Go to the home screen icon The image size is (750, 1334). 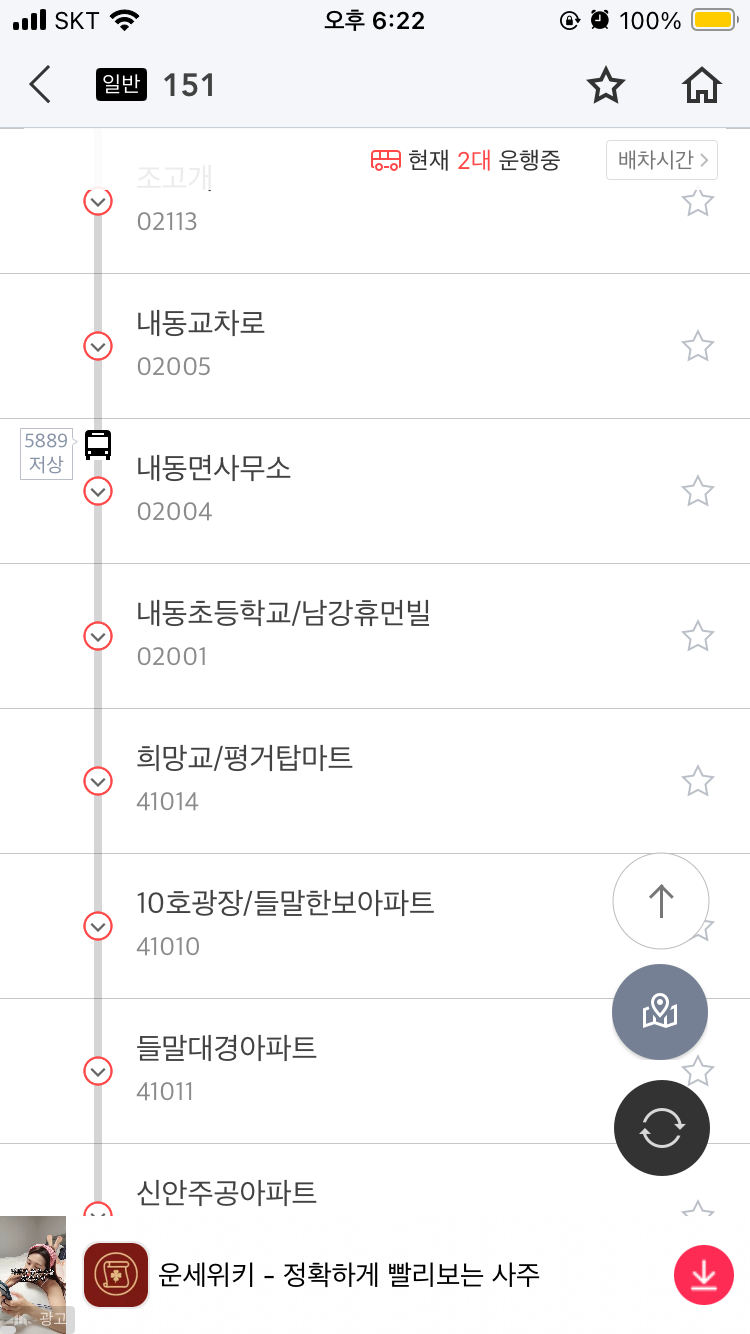pyautogui.click(x=702, y=86)
